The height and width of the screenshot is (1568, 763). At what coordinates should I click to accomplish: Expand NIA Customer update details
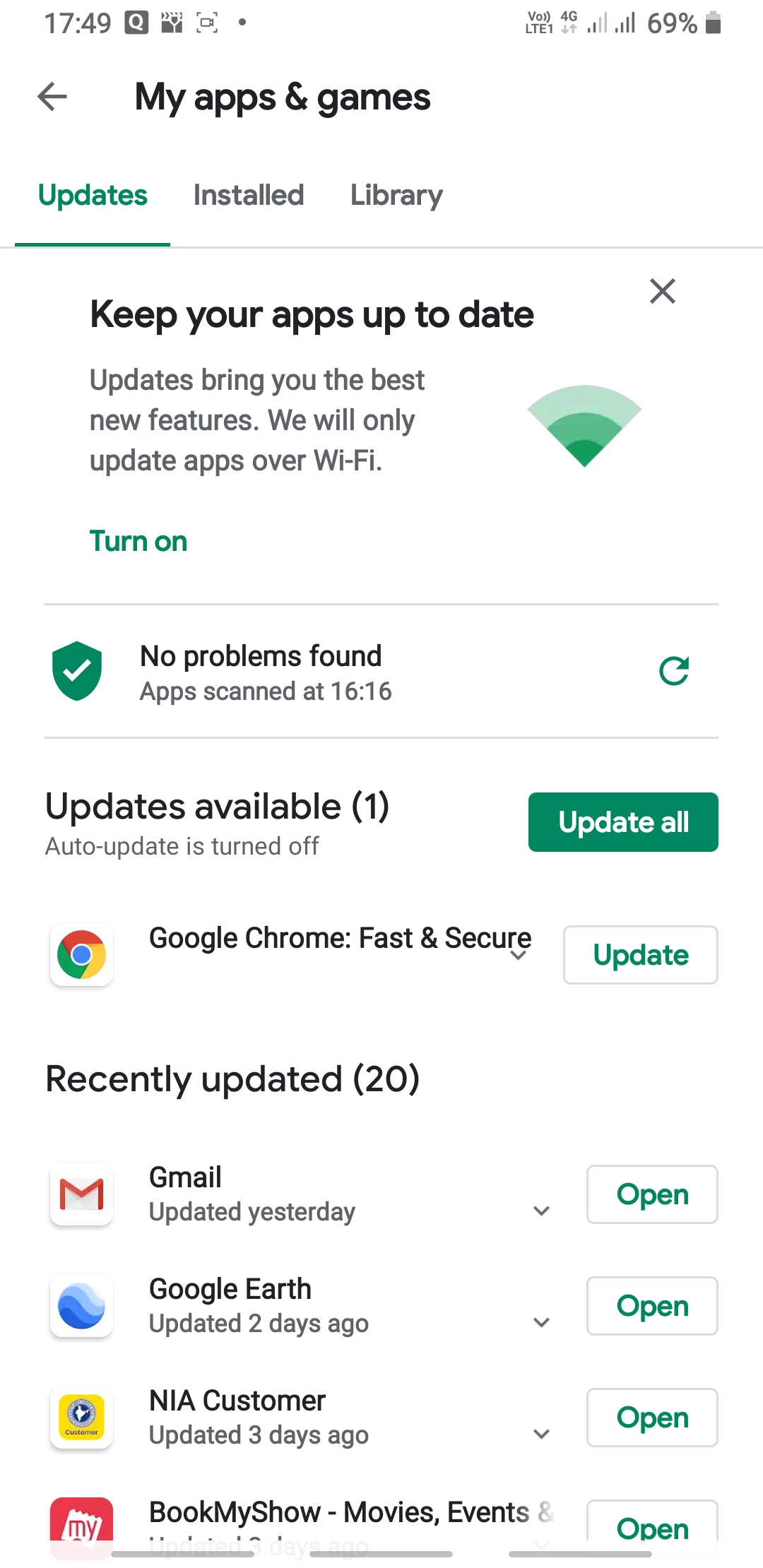coord(541,1434)
